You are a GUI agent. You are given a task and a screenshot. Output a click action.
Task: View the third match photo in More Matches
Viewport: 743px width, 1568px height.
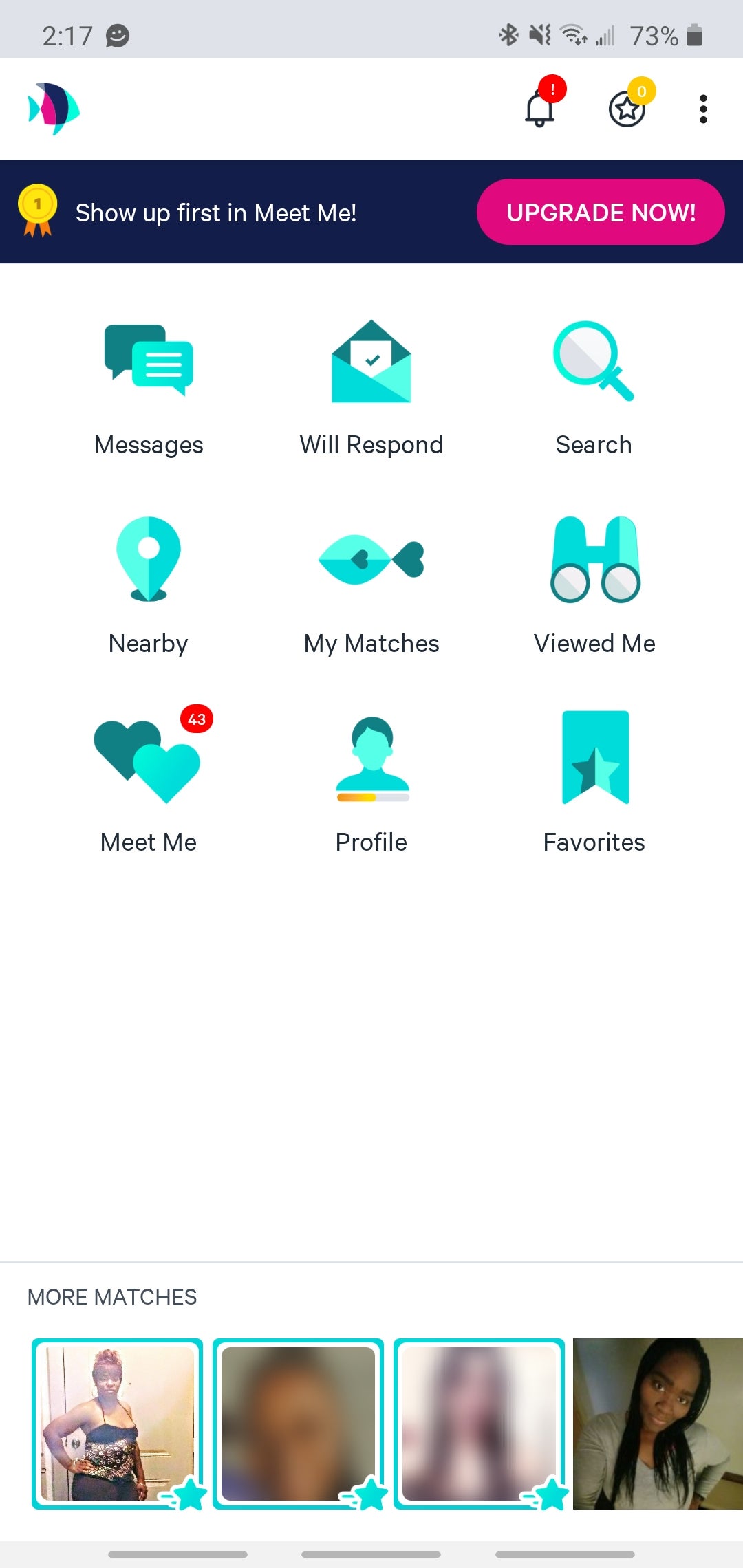pos(479,1424)
